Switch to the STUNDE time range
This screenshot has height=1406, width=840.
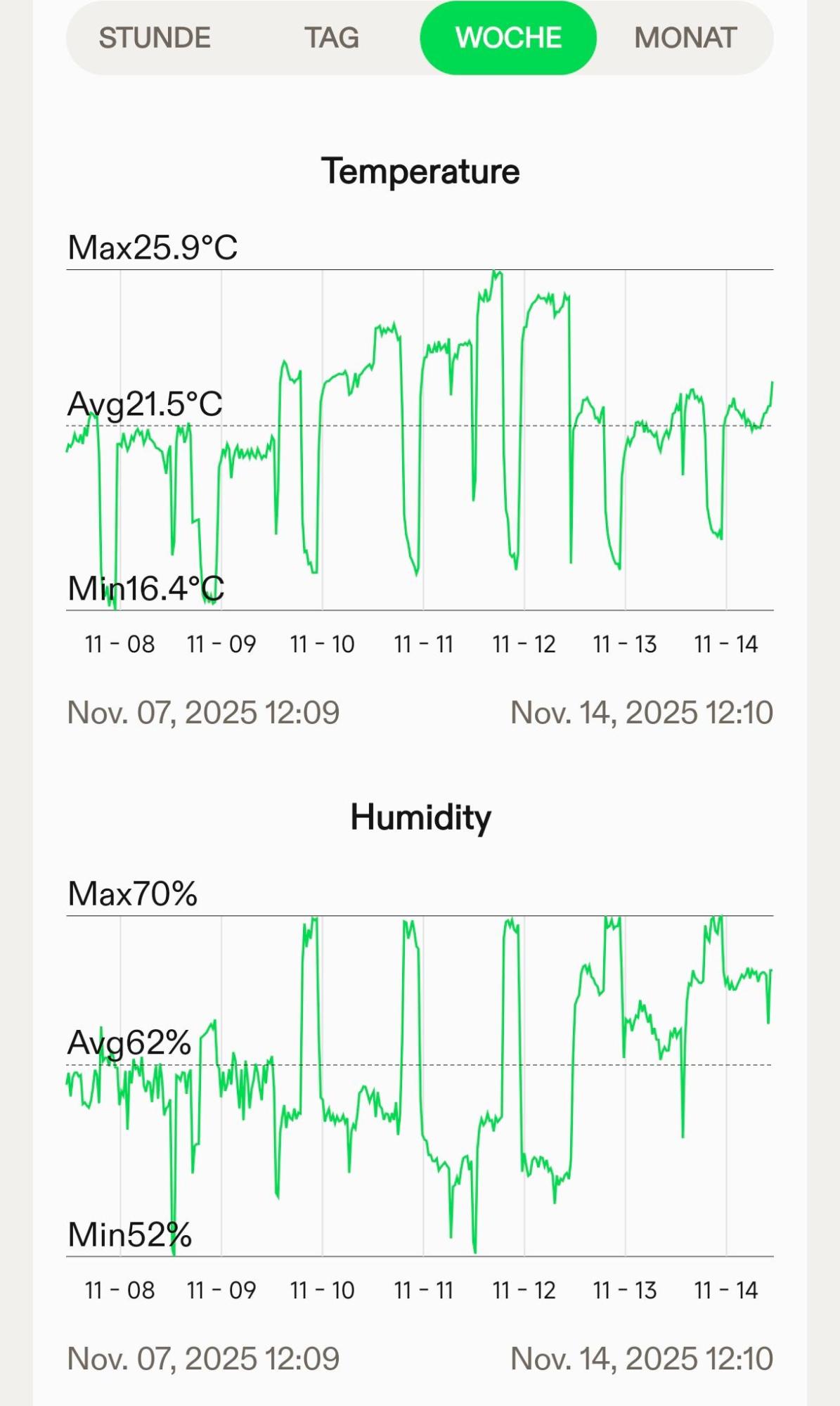155,38
